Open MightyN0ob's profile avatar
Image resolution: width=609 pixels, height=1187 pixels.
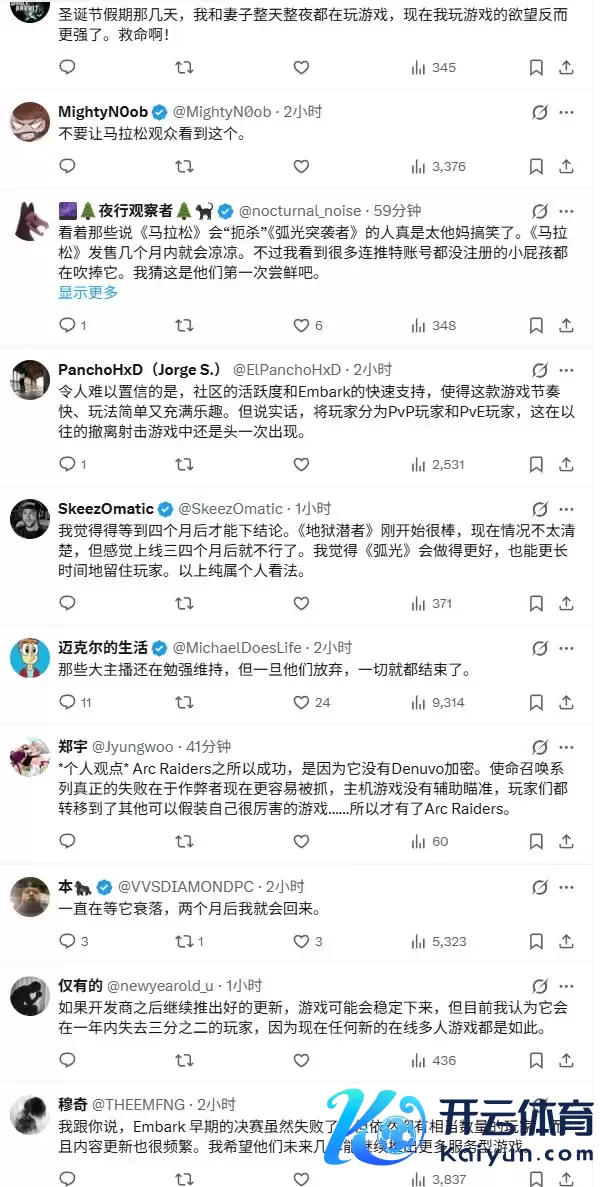tap(30, 123)
